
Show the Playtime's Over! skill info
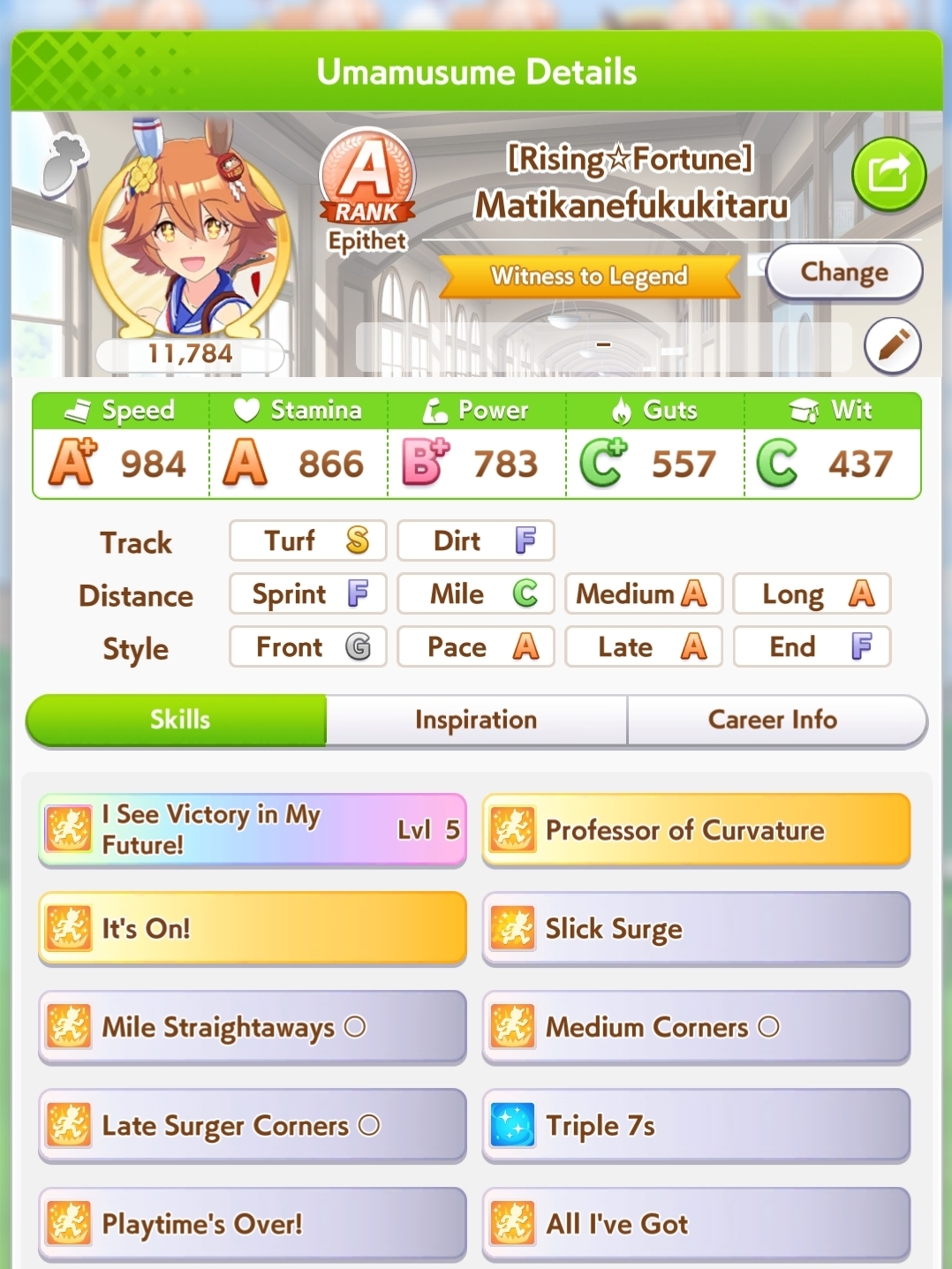[253, 1224]
